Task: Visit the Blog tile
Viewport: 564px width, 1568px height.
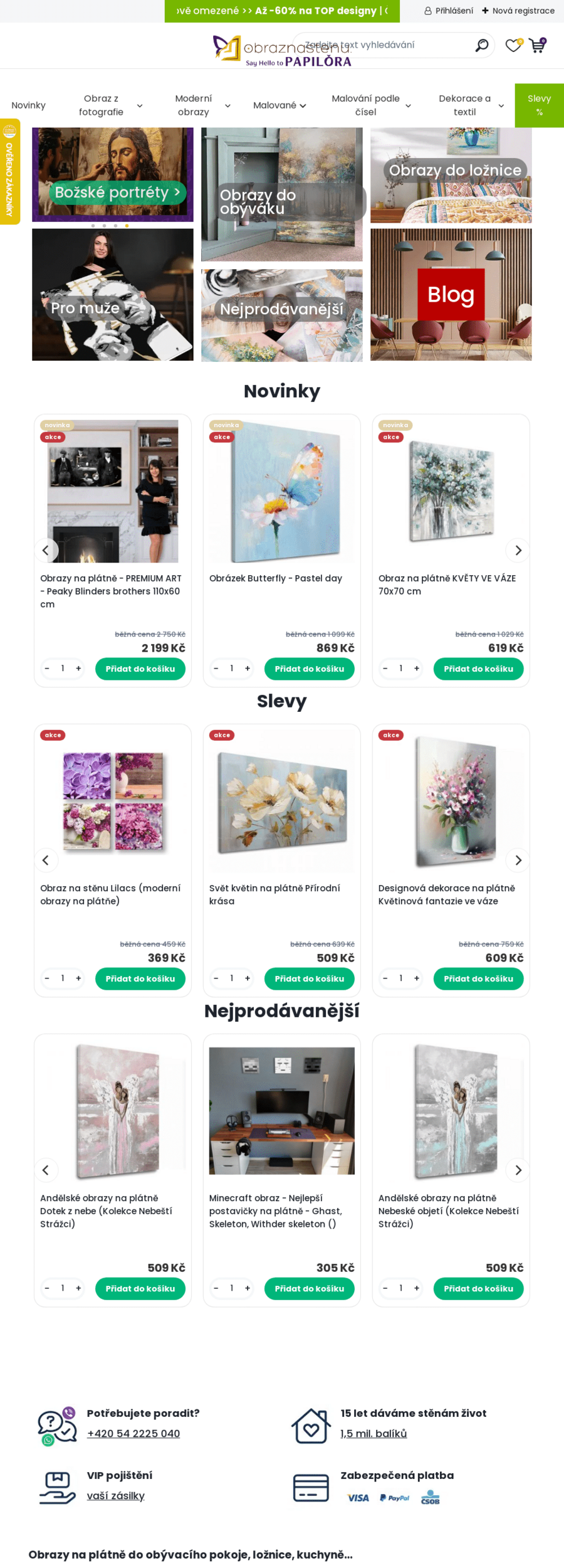Action: [x=451, y=294]
